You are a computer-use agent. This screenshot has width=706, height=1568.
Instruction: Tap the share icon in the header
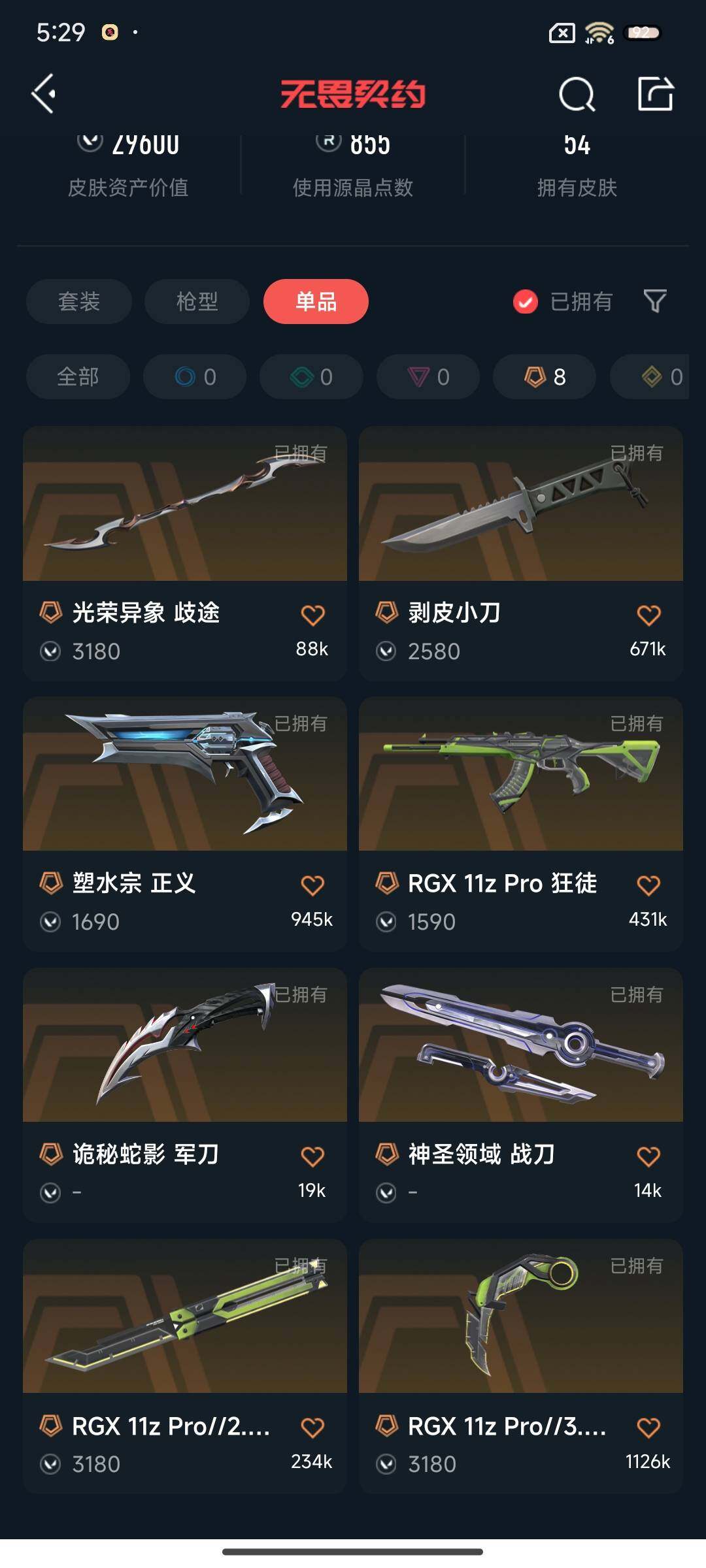pyautogui.click(x=655, y=94)
